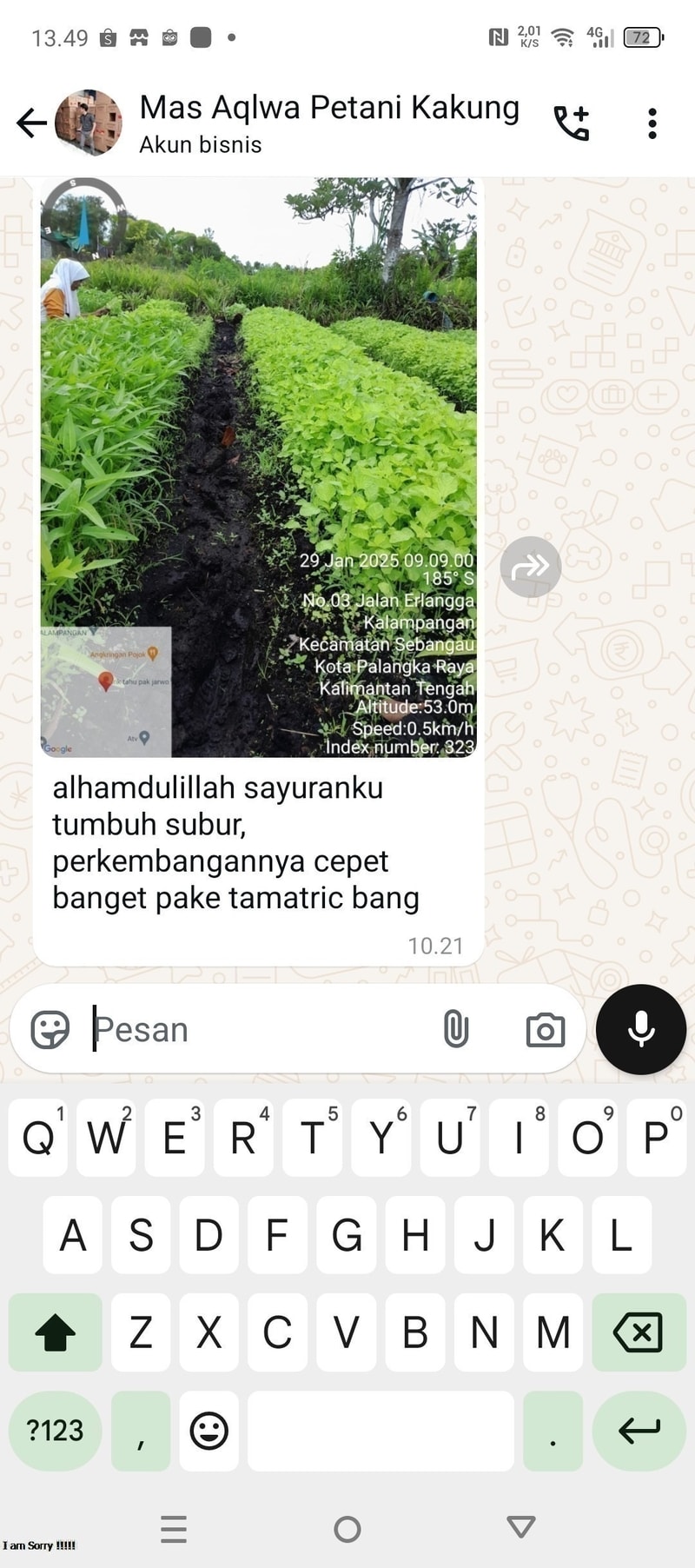Record a voice message

641,1030
